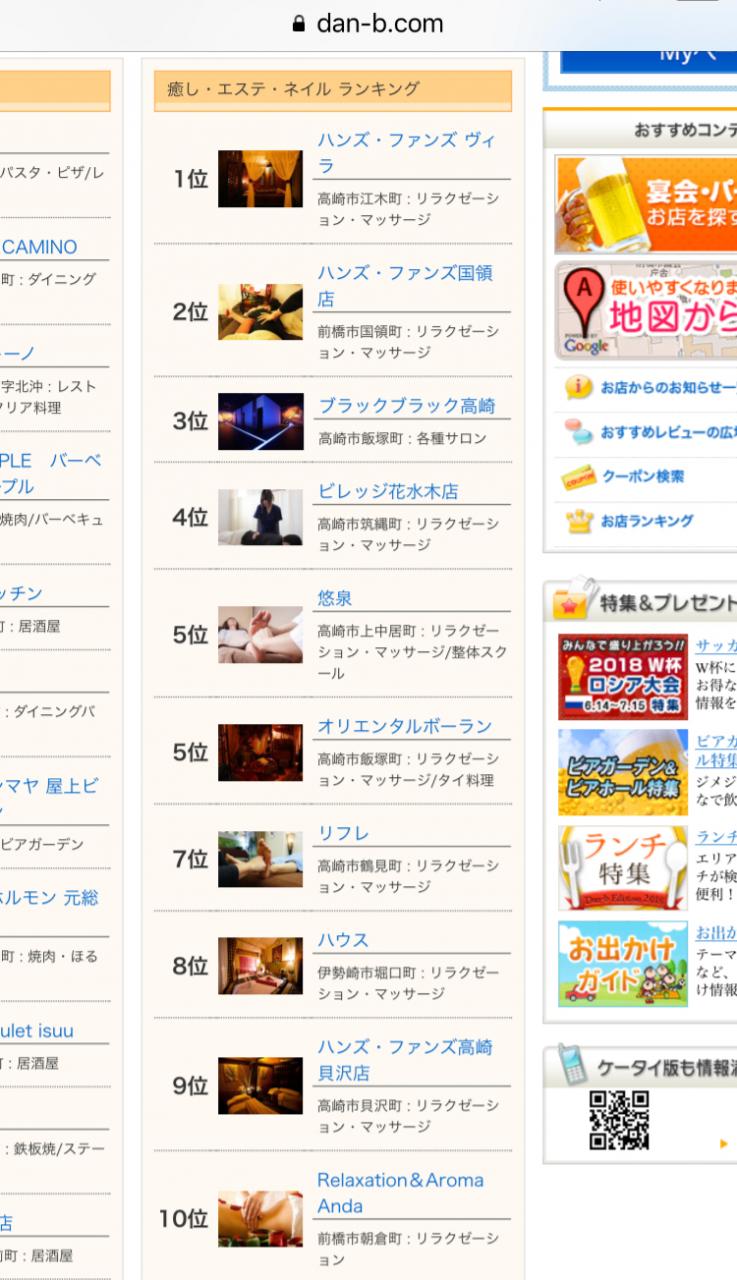
Task: Open ブラックブラック高崎 link
Action: point(407,406)
